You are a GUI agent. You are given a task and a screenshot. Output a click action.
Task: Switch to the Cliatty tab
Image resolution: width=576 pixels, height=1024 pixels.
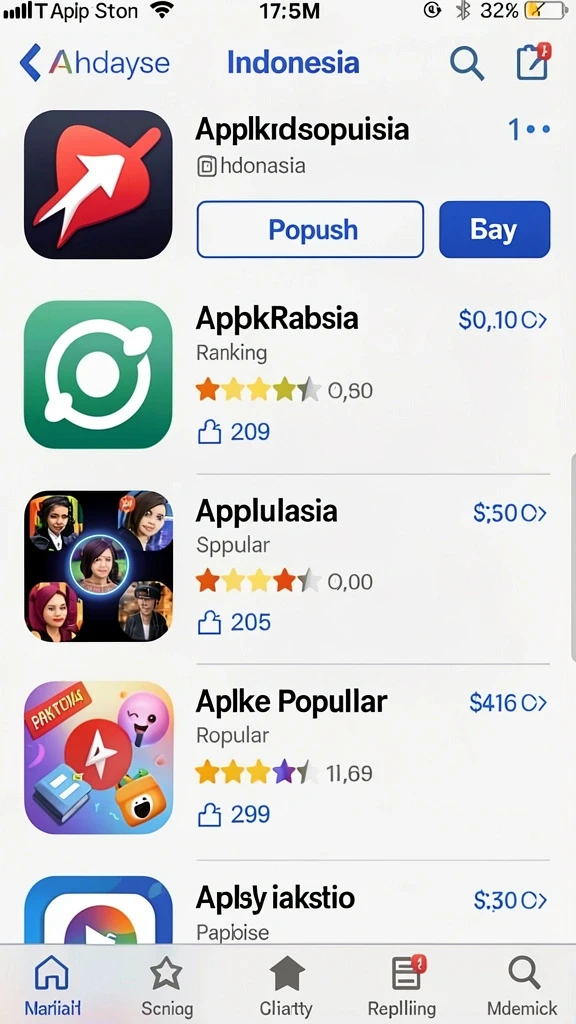[287, 985]
